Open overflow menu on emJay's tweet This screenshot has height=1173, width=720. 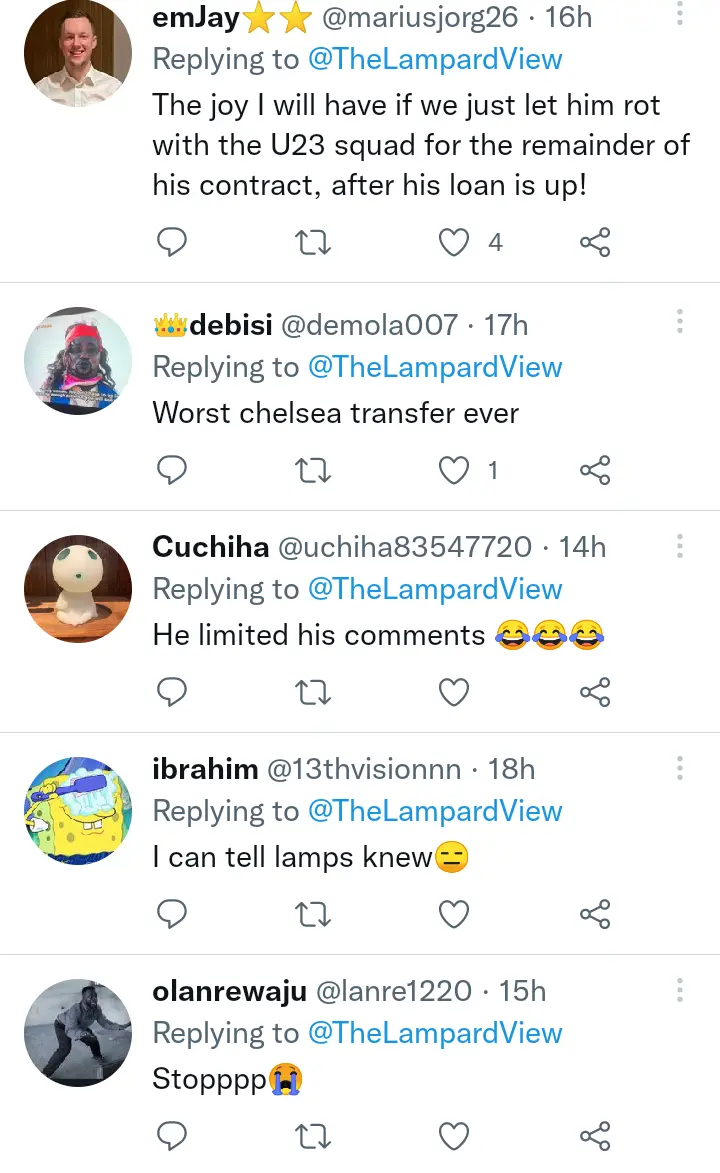(x=680, y=14)
